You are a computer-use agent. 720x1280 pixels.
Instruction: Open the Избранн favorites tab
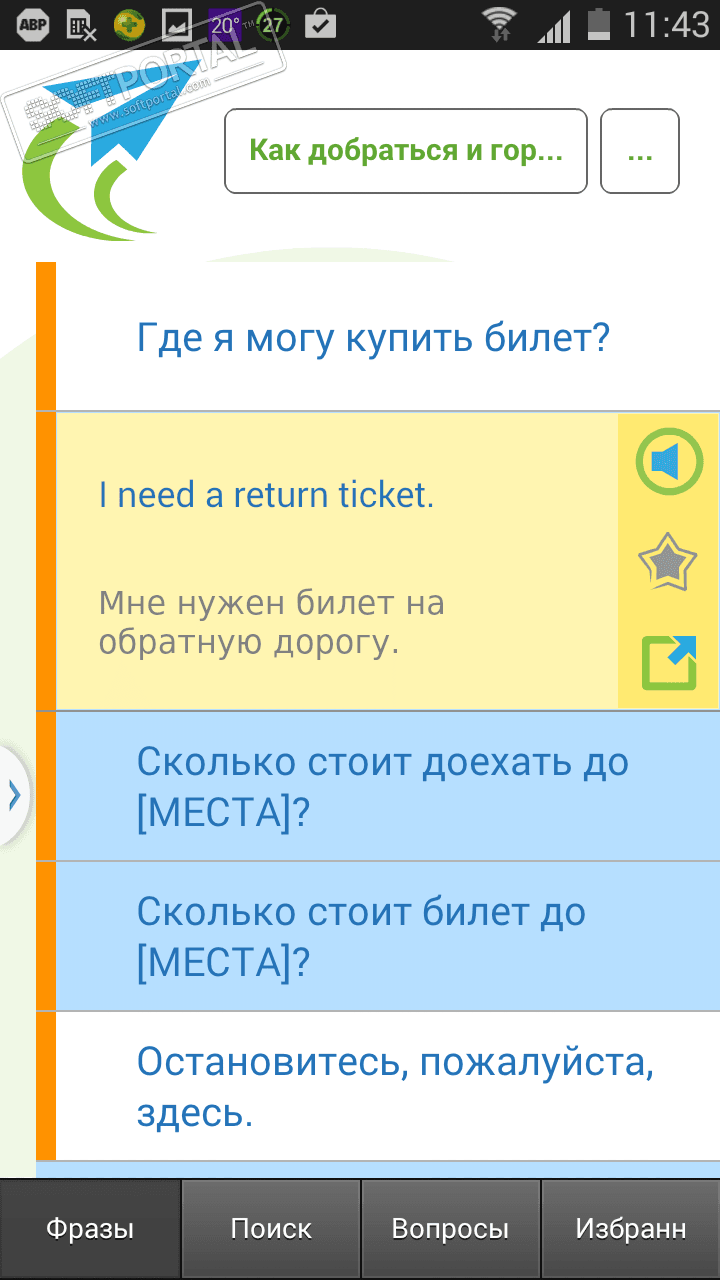pos(630,1229)
